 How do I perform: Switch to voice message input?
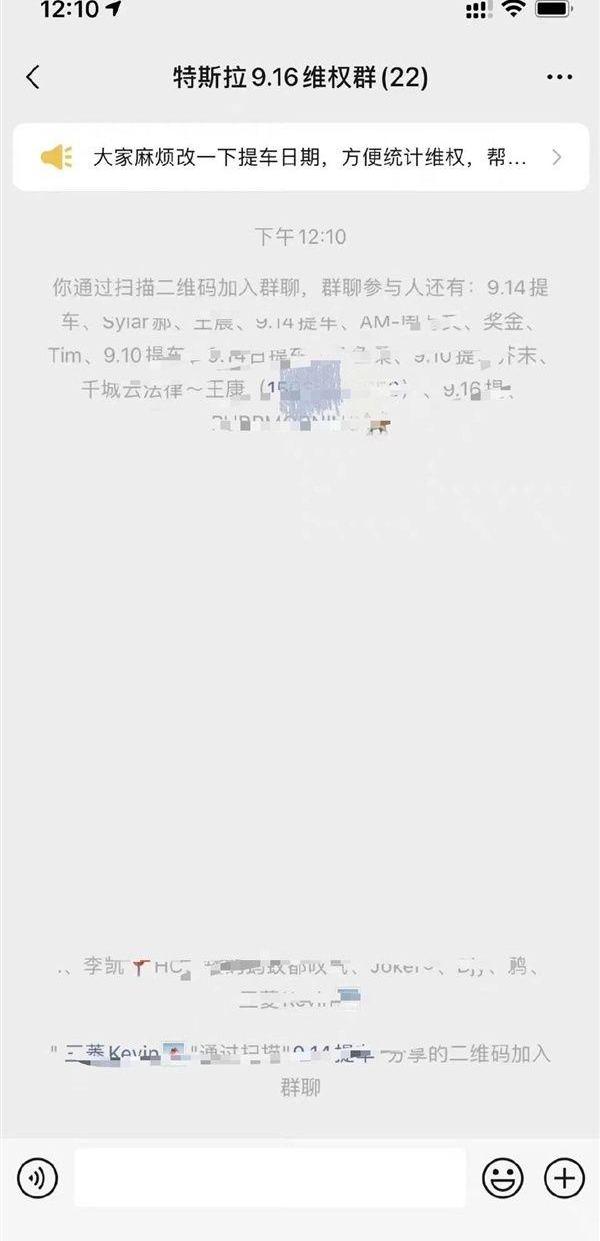tap(37, 1179)
